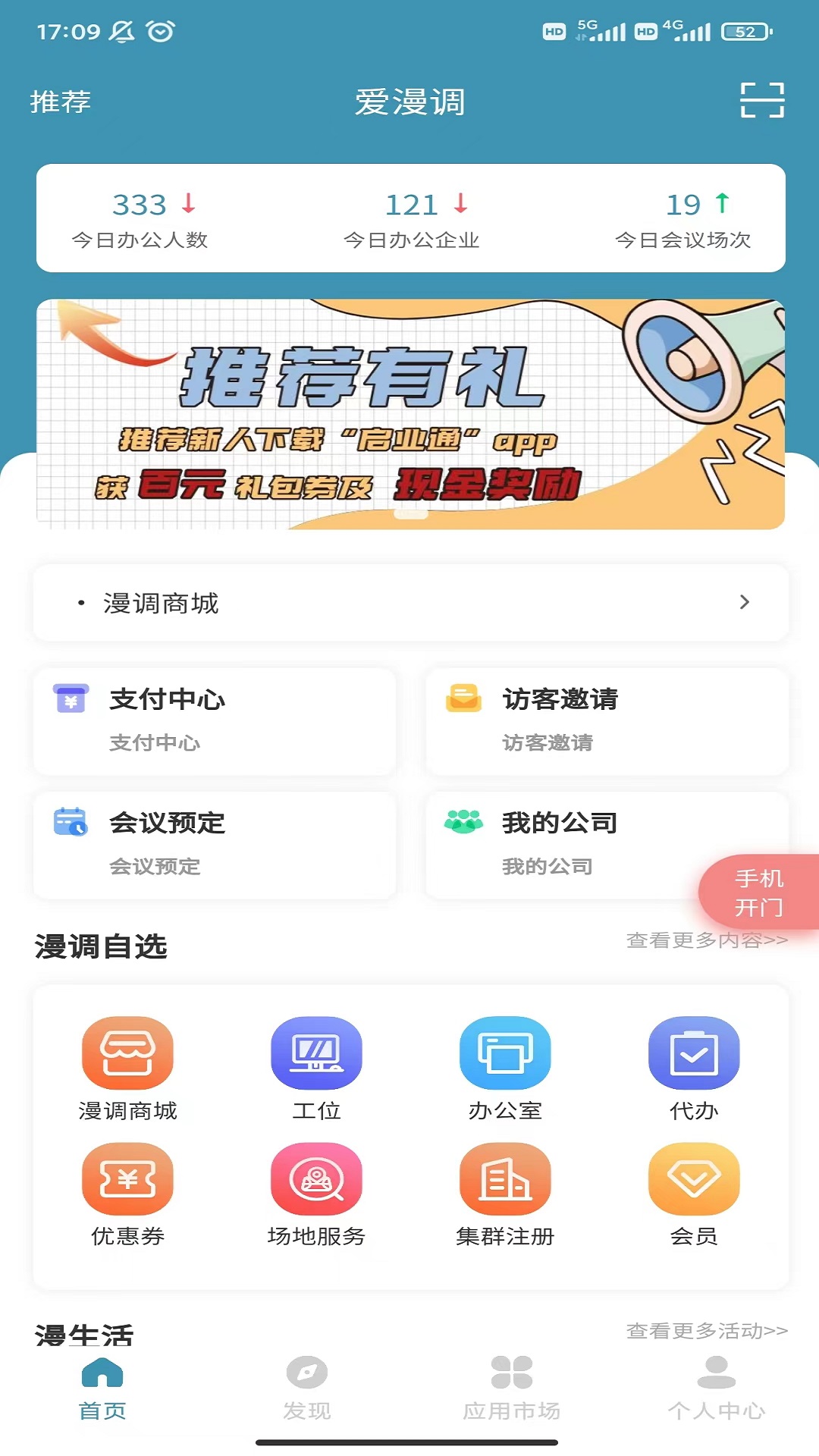Viewport: 819px width, 1456px height.
Task: Open the QR scan icon
Action: click(761, 101)
